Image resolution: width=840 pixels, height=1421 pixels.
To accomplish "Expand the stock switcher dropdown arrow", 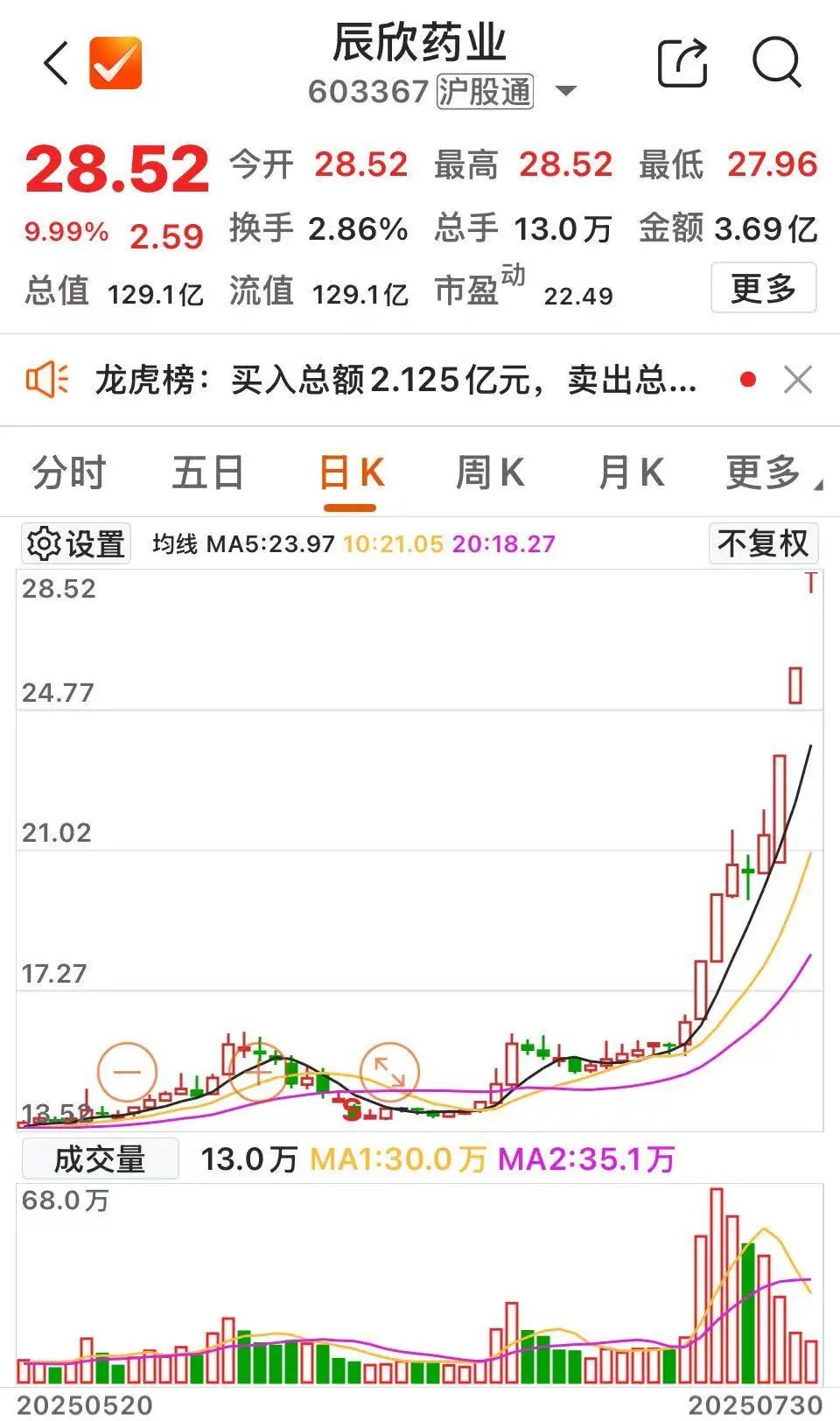I will tap(566, 91).
